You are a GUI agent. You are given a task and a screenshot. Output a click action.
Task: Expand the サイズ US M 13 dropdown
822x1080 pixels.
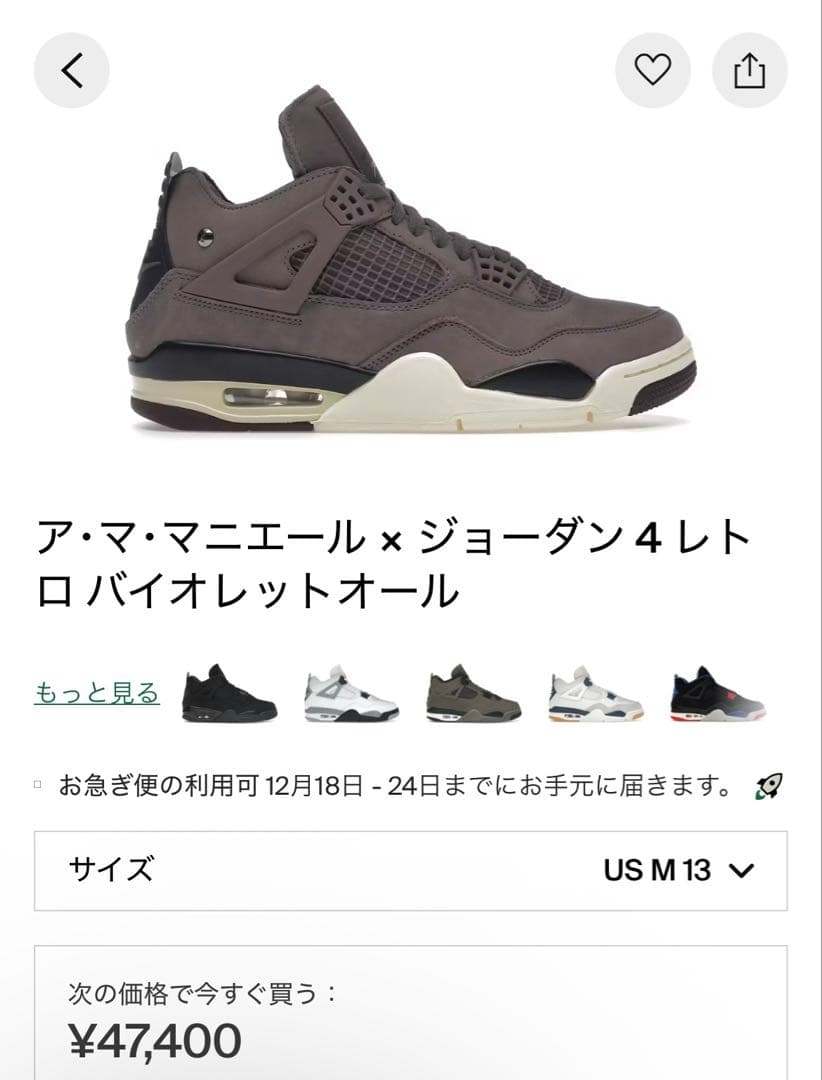click(x=410, y=870)
